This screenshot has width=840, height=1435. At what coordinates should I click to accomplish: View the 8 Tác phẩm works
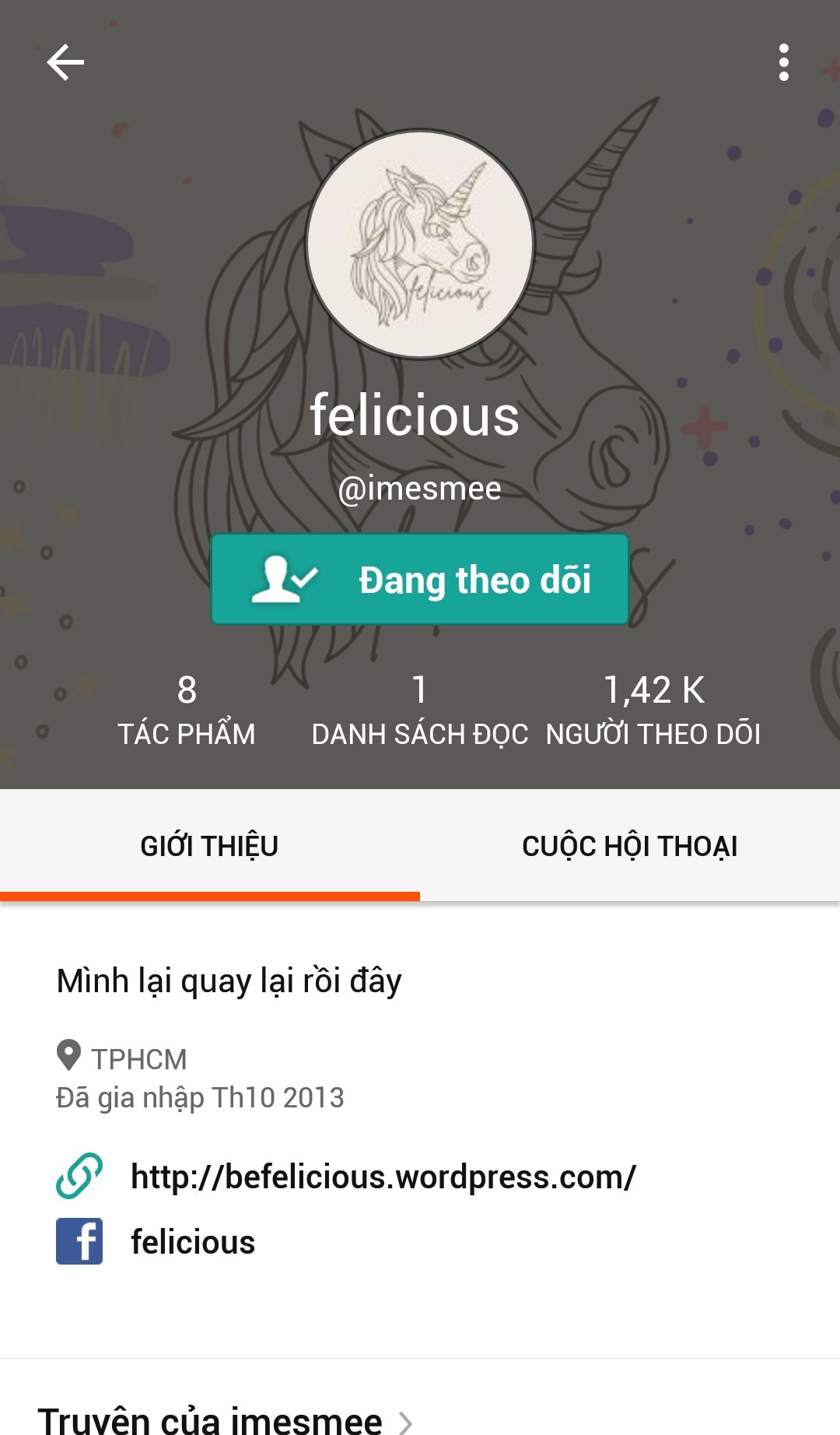(x=187, y=710)
